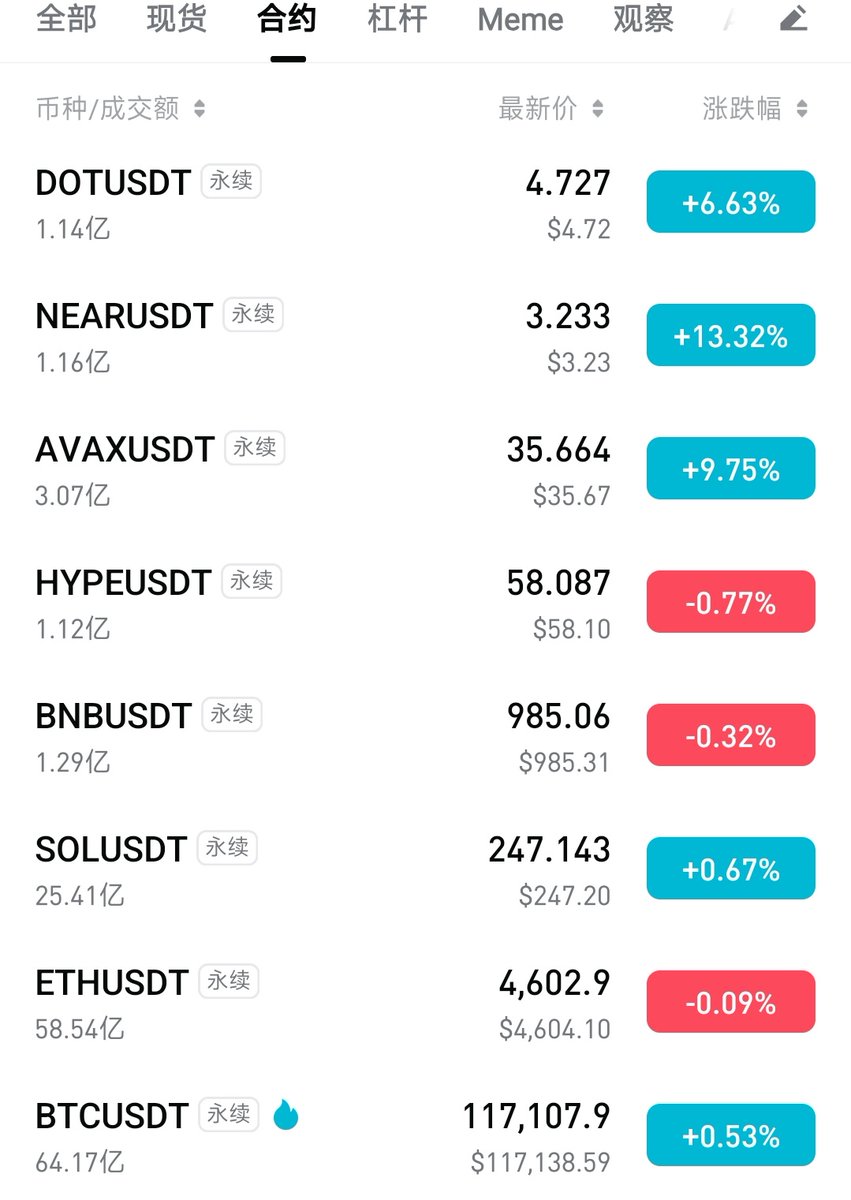Tap the -0.77% change badge for HYPEUSDT
851x1200 pixels.
point(730,602)
